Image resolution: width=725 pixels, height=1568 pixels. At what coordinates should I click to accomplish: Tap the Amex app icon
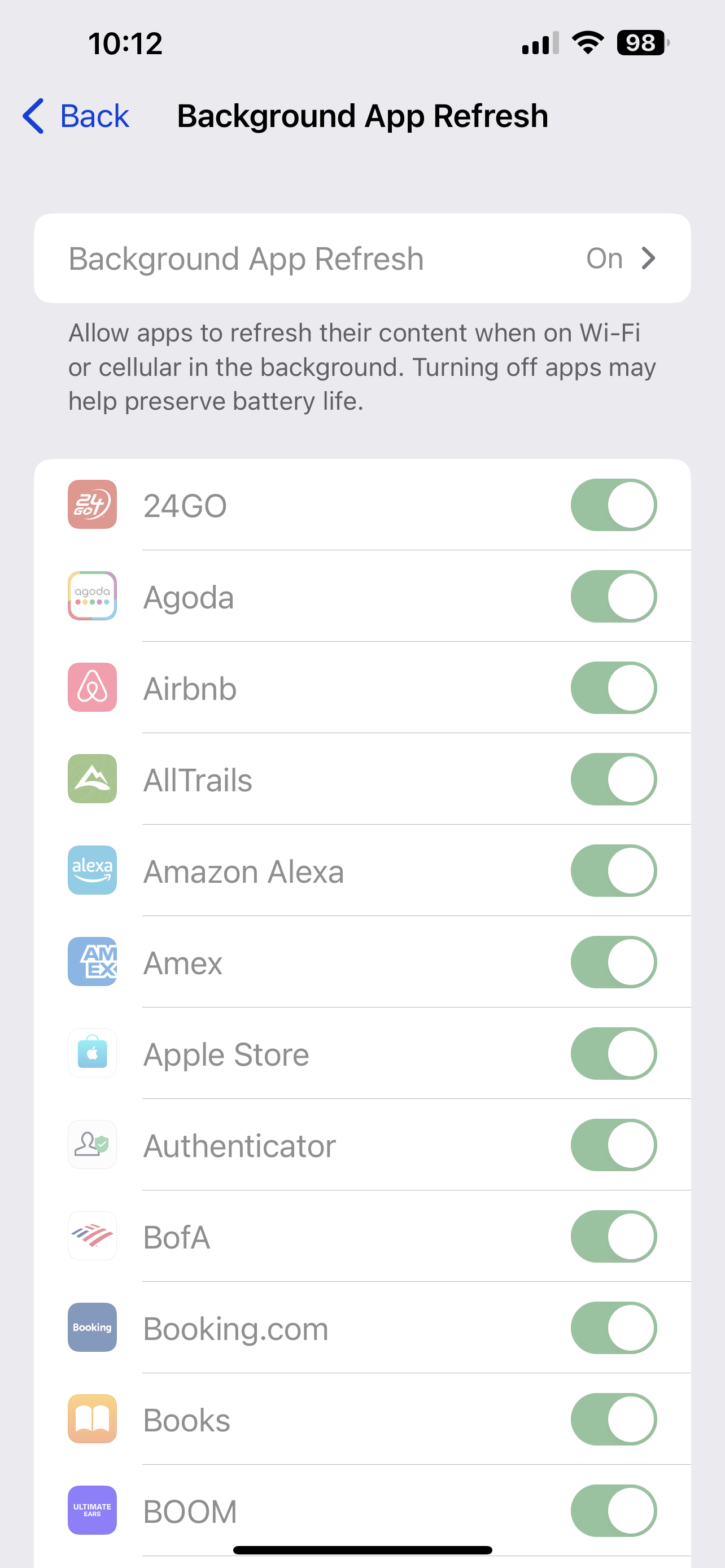(92, 962)
